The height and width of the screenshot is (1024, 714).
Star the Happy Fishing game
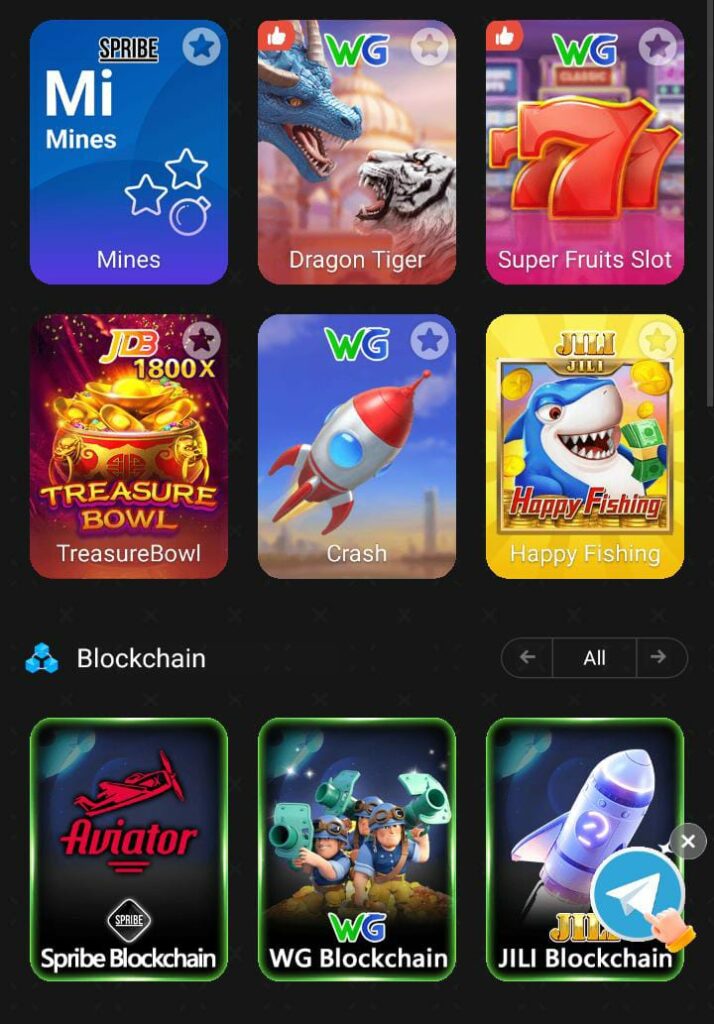[x=657, y=341]
